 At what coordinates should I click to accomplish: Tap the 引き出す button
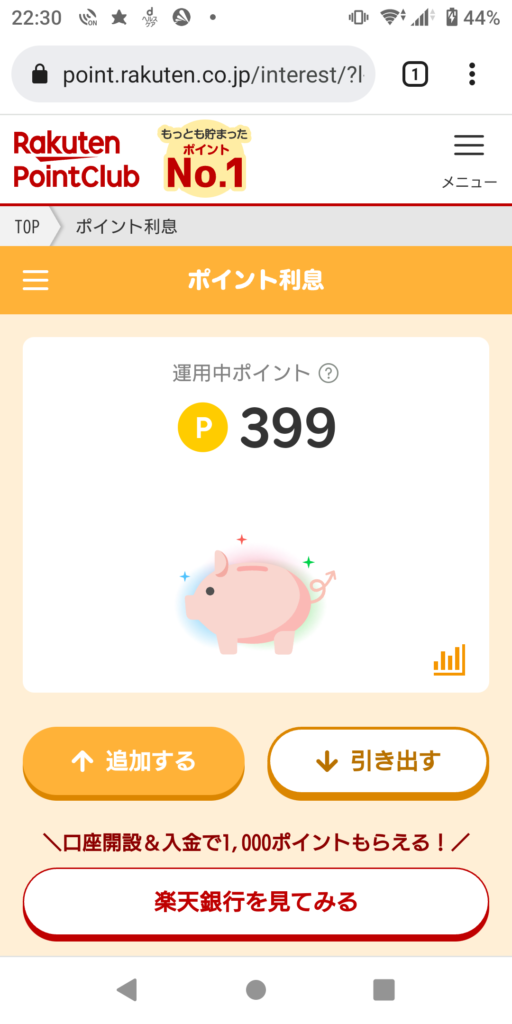tap(378, 761)
